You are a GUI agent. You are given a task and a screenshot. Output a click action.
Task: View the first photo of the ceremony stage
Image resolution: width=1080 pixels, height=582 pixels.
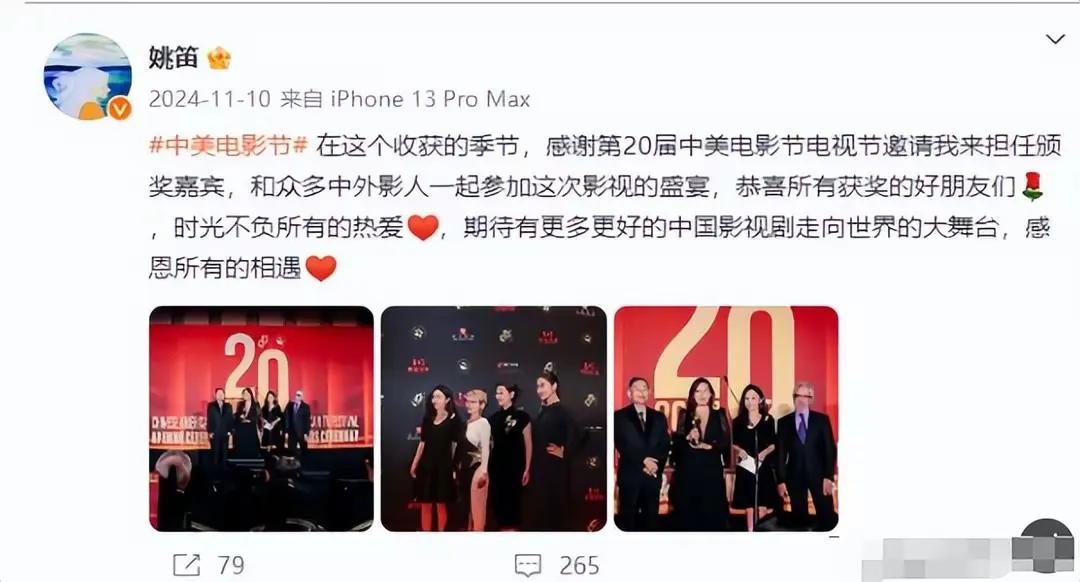261,418
